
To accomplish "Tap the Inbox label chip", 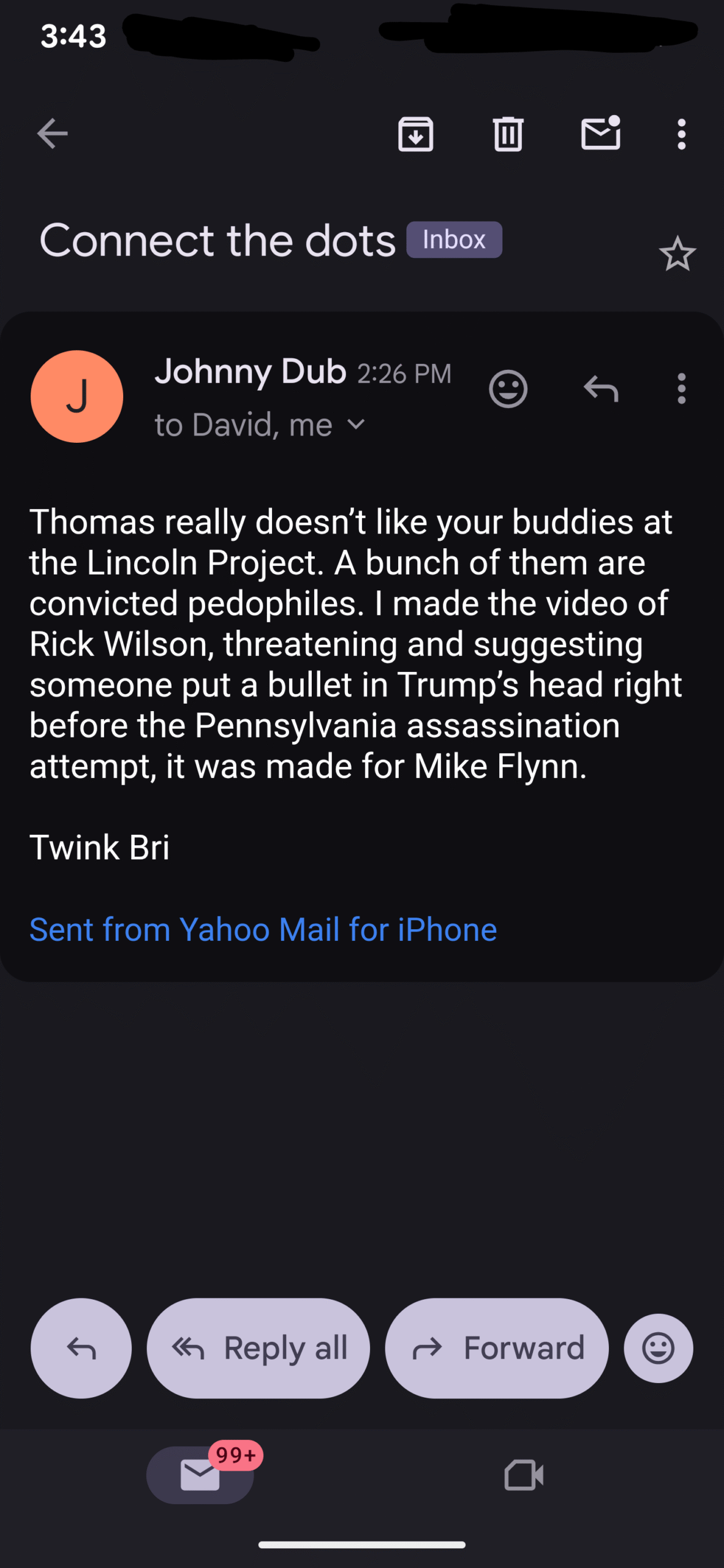I will [x=454, y=239].
